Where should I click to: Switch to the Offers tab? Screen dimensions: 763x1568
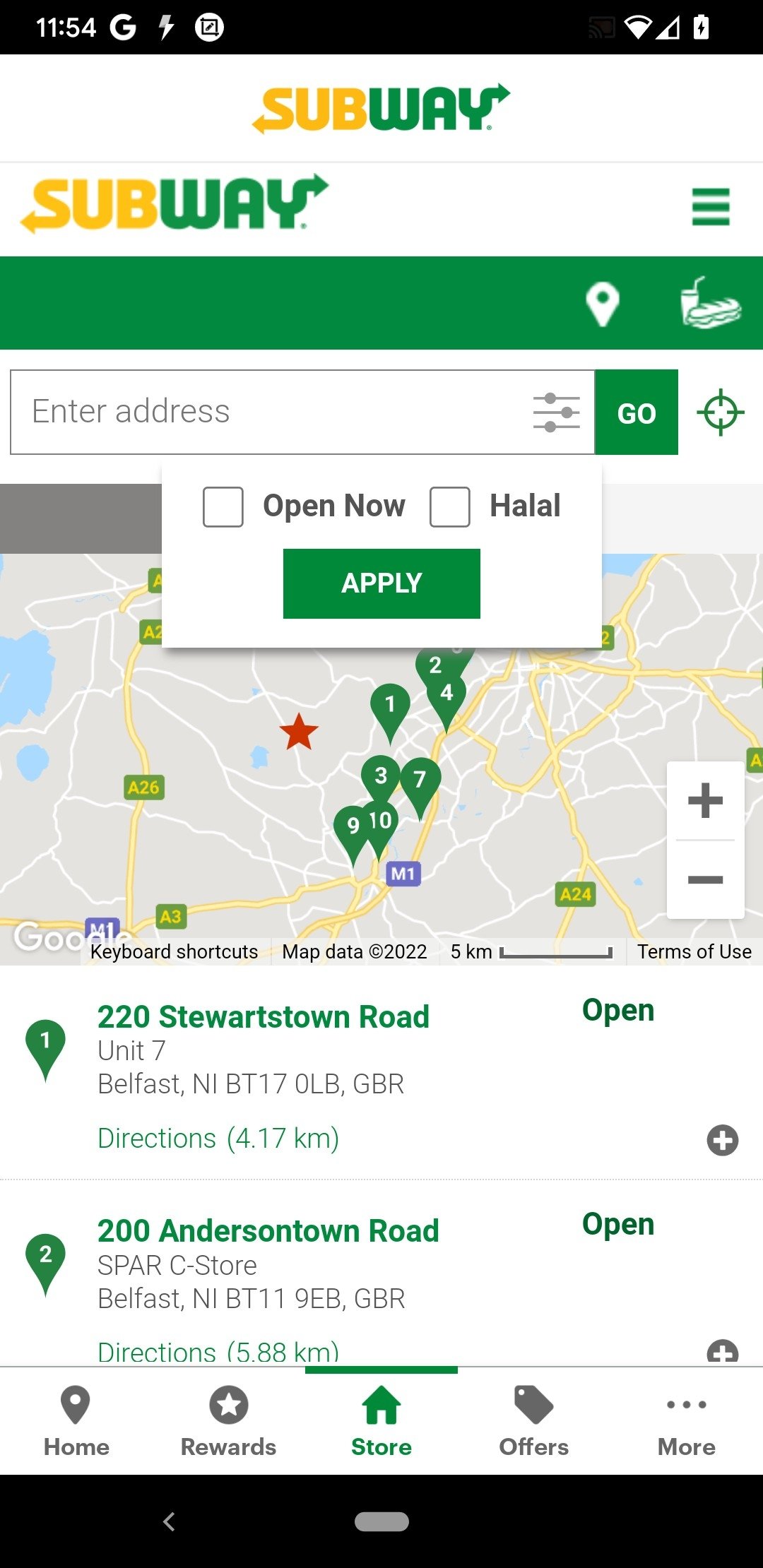point(533,1421)
